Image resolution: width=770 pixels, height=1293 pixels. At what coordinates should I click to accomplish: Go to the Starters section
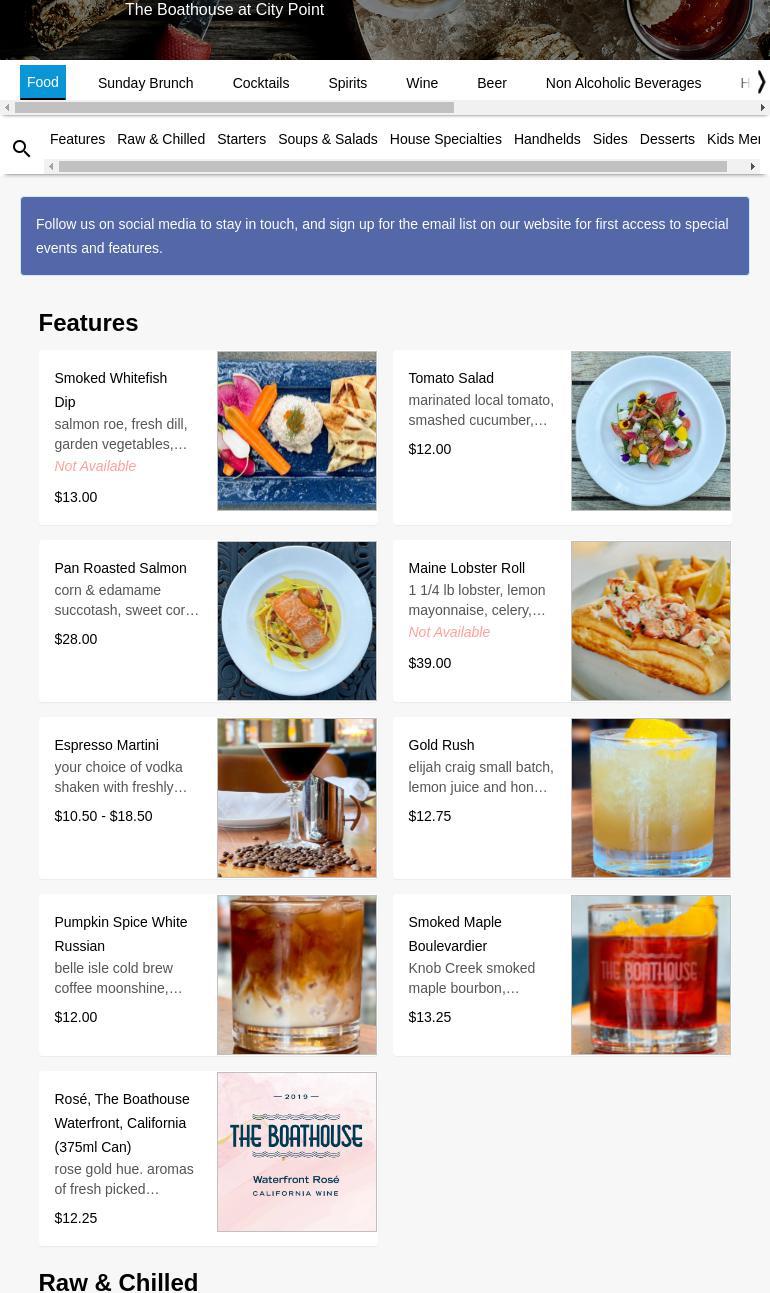coord(241,139)
